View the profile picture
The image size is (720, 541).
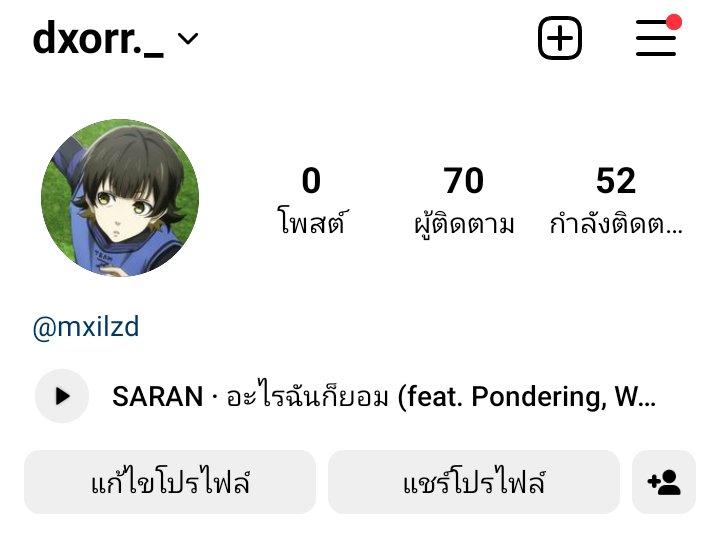120,198
